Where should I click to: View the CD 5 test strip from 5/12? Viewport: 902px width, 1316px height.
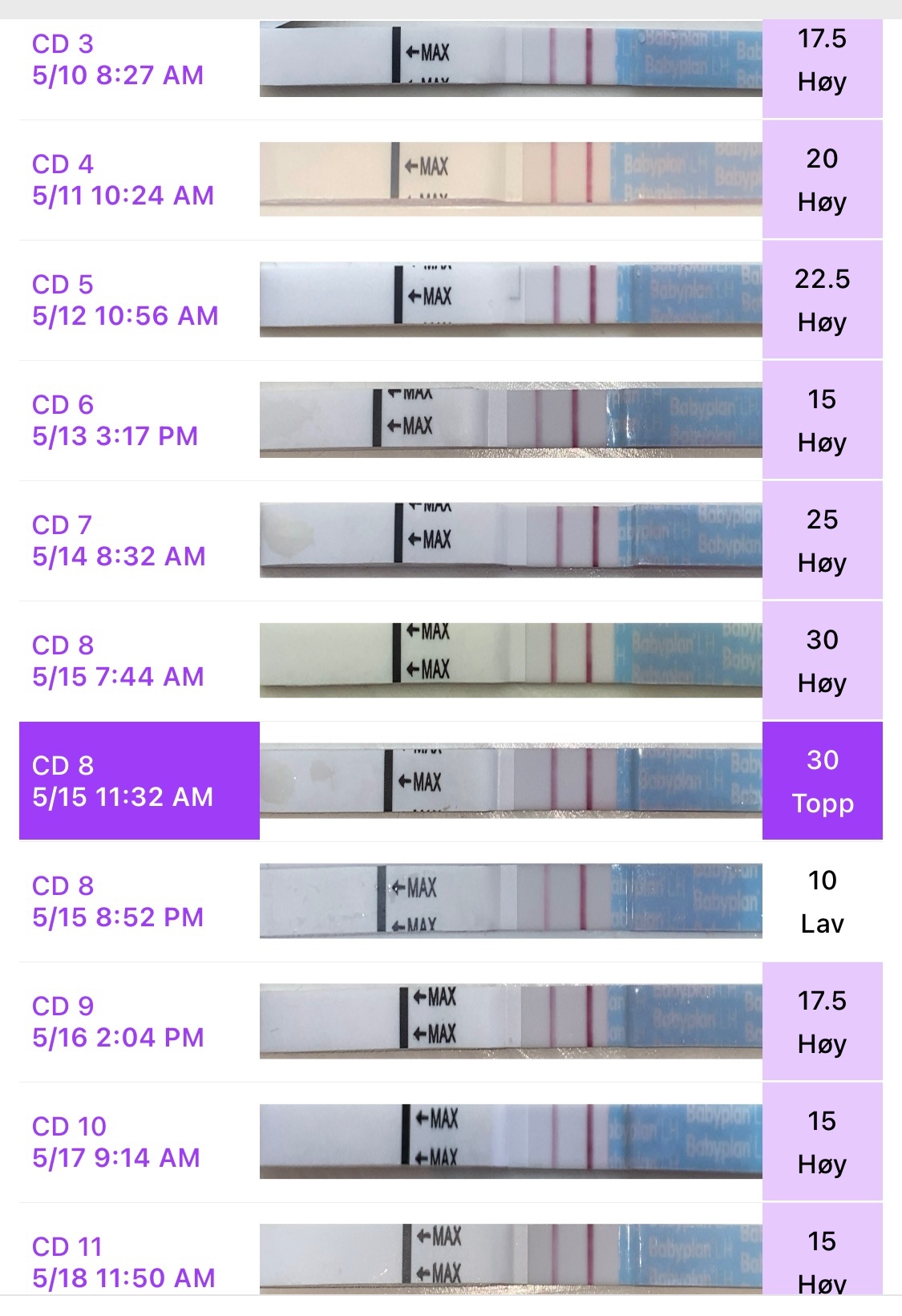(449, 300)
